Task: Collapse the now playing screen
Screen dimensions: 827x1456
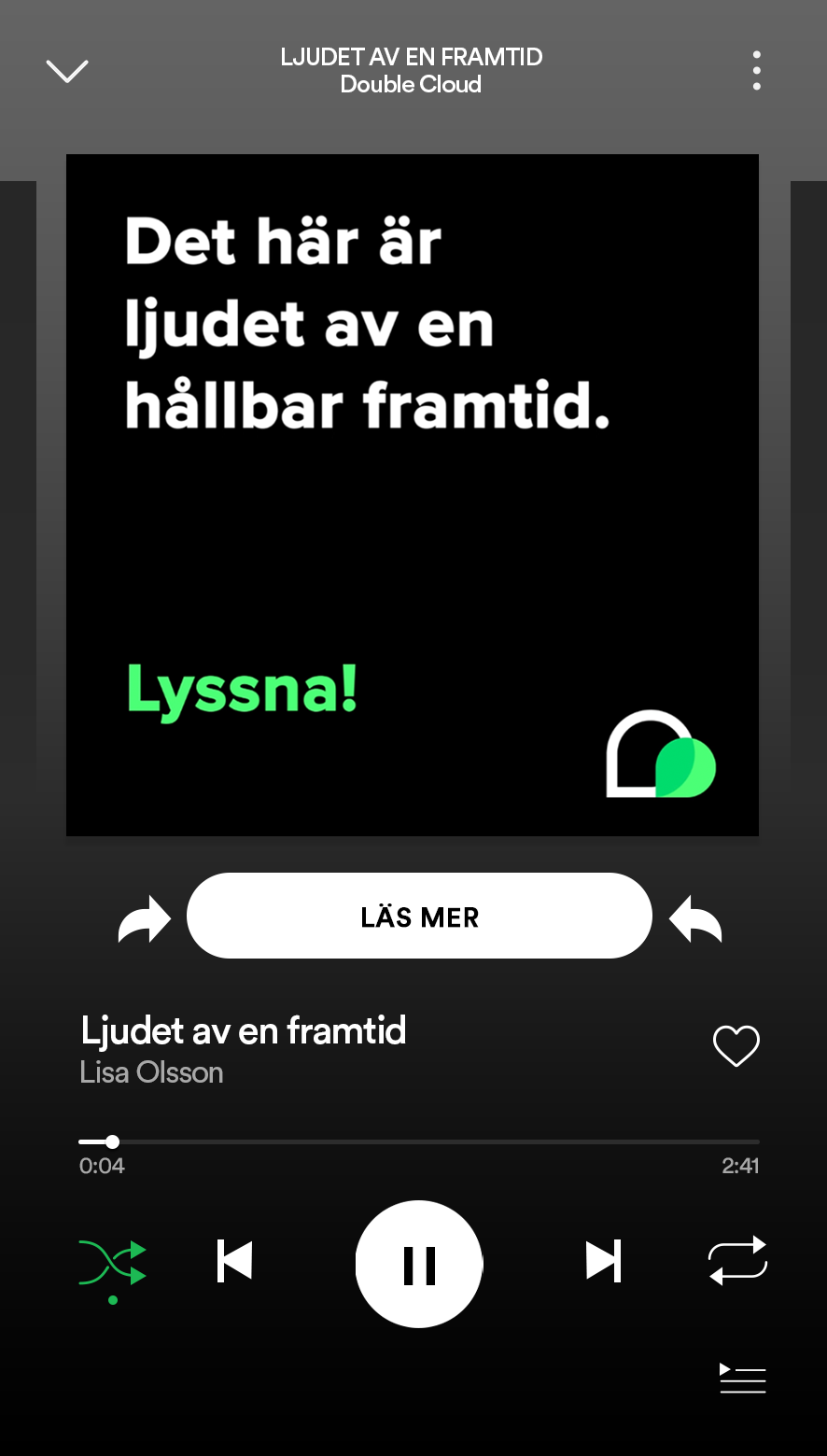Action: coord(67,71)
